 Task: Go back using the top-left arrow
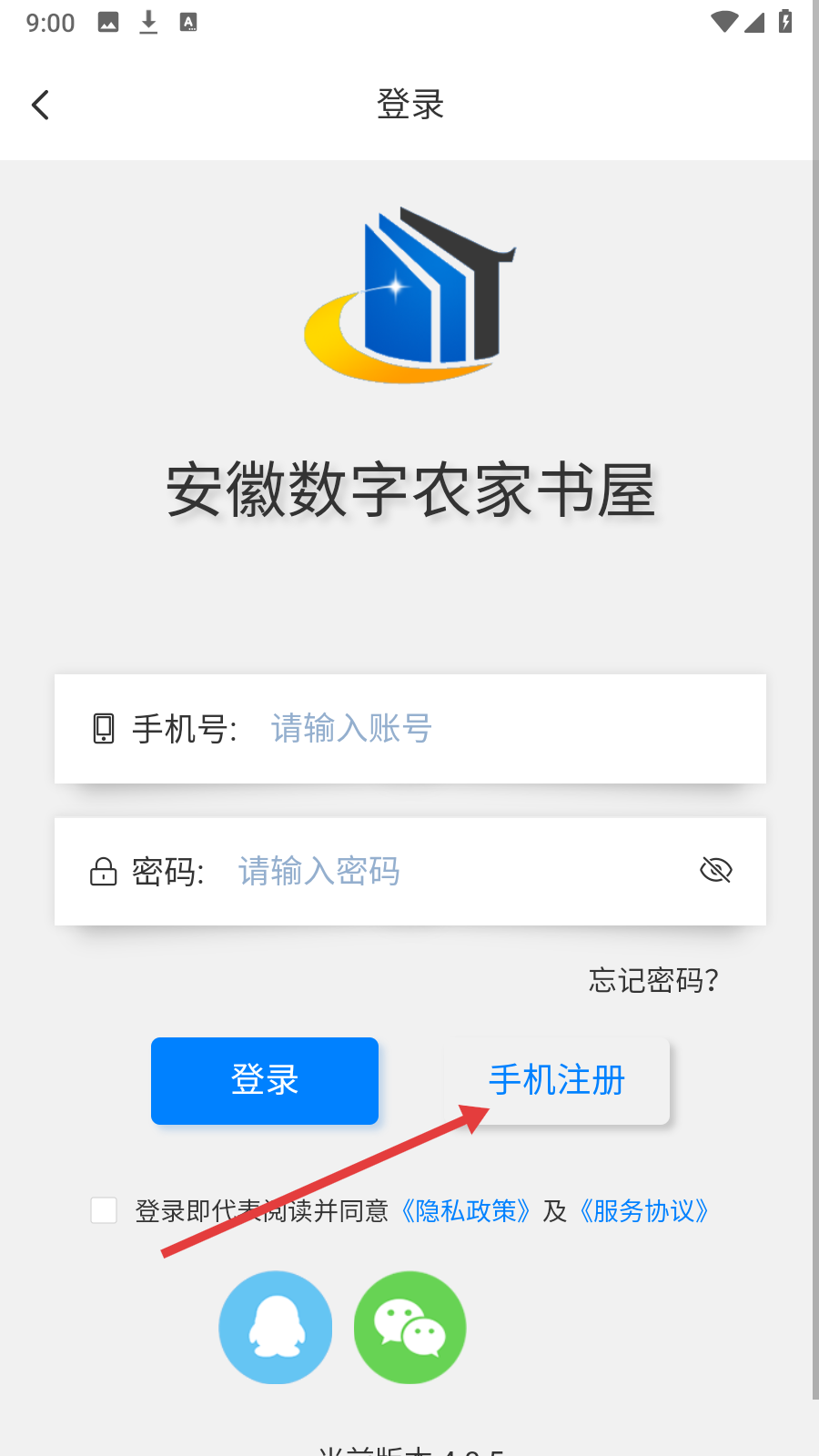tap(40, 105)
